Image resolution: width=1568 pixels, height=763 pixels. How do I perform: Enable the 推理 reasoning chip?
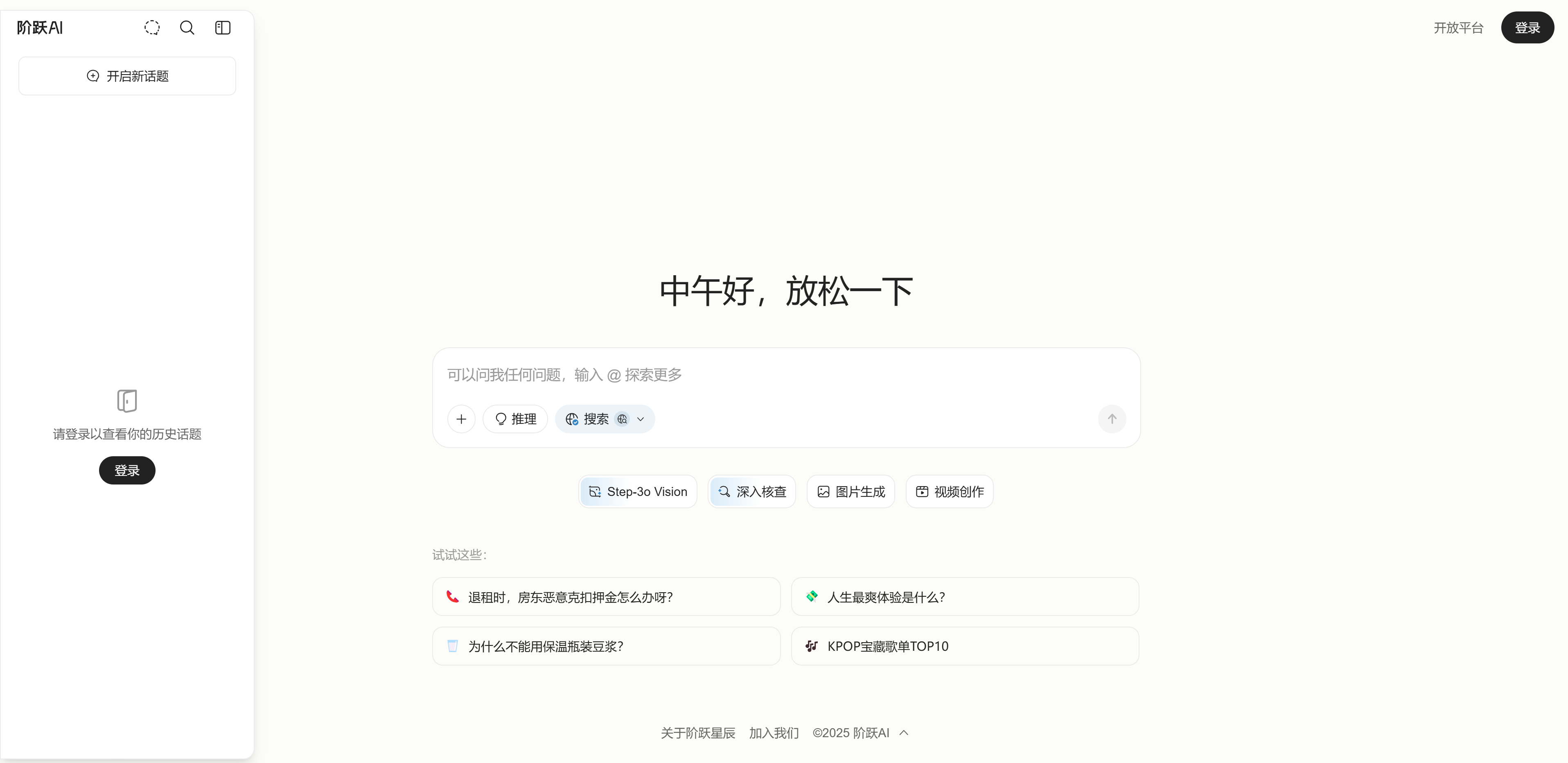516,419
